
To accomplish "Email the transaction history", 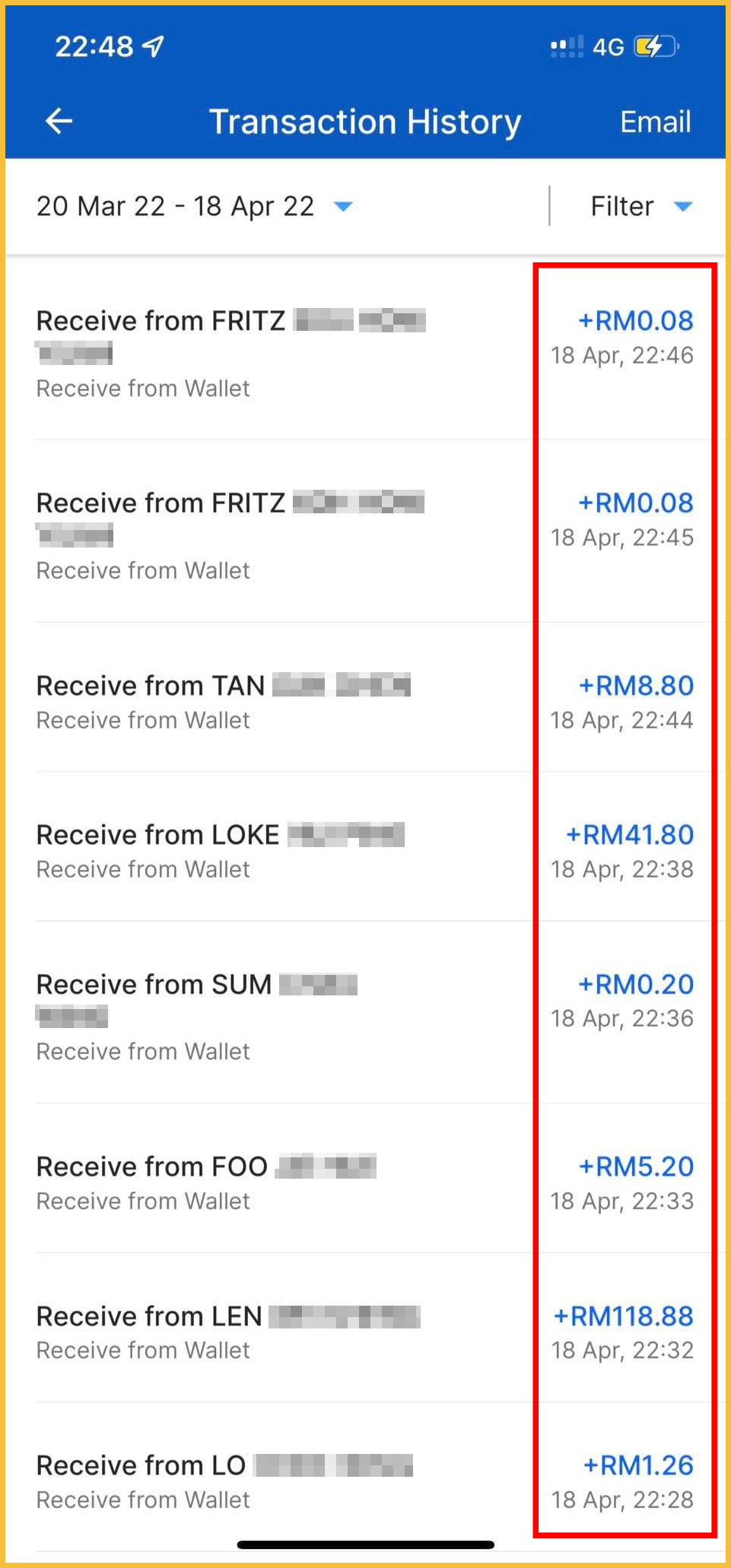I will [655, 122].
